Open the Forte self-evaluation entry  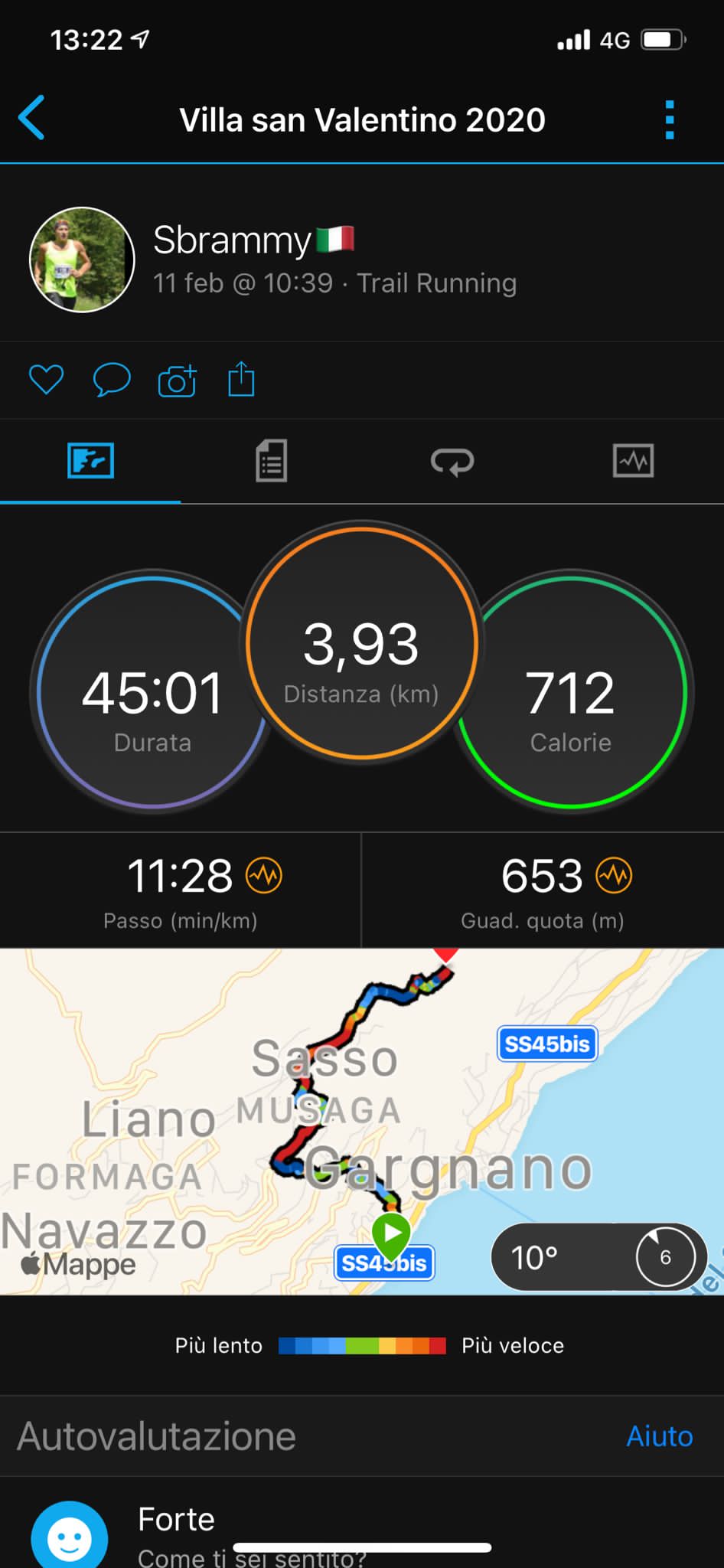pos(362,1527)
